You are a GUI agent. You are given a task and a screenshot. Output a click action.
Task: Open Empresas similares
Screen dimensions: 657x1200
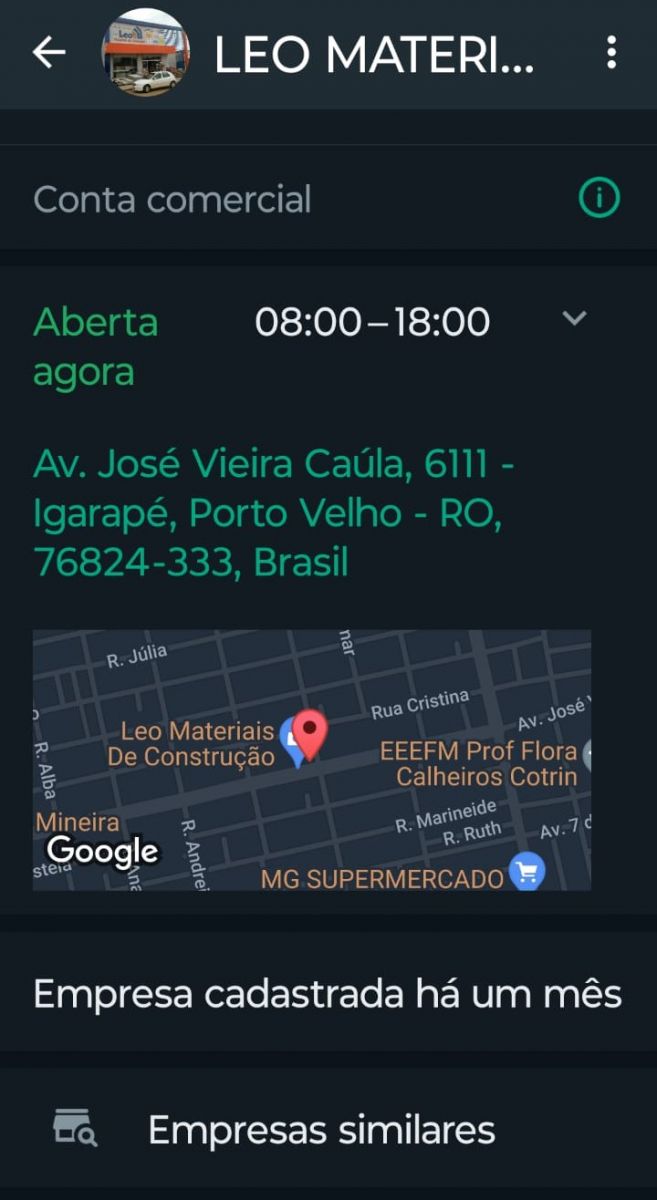click(320, 1131)
